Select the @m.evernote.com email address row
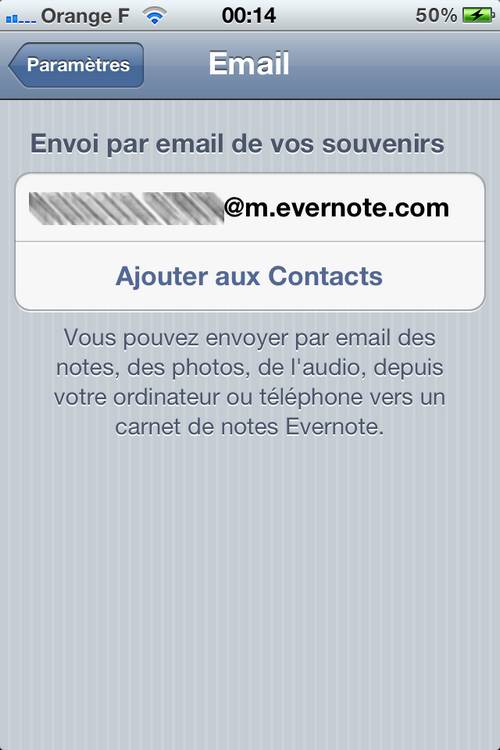The height and width of the screenshot is (750, 500). (250, 208)
